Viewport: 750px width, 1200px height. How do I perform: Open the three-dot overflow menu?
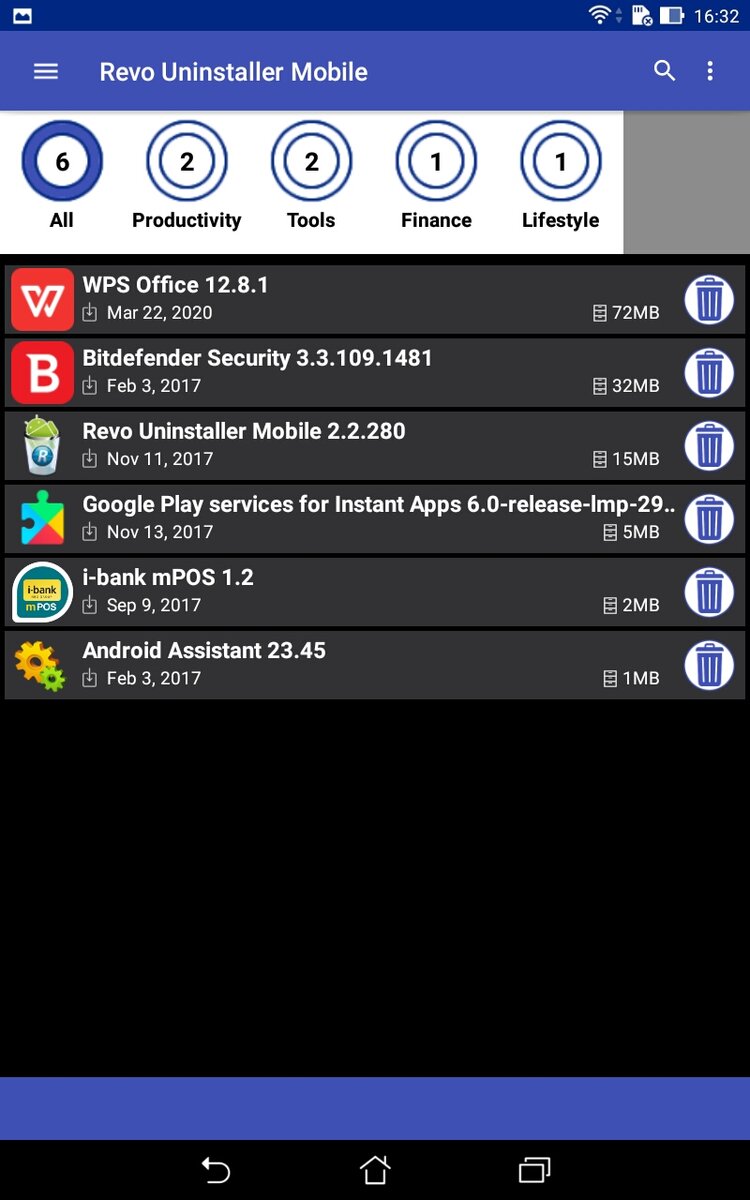click(710, 71)
